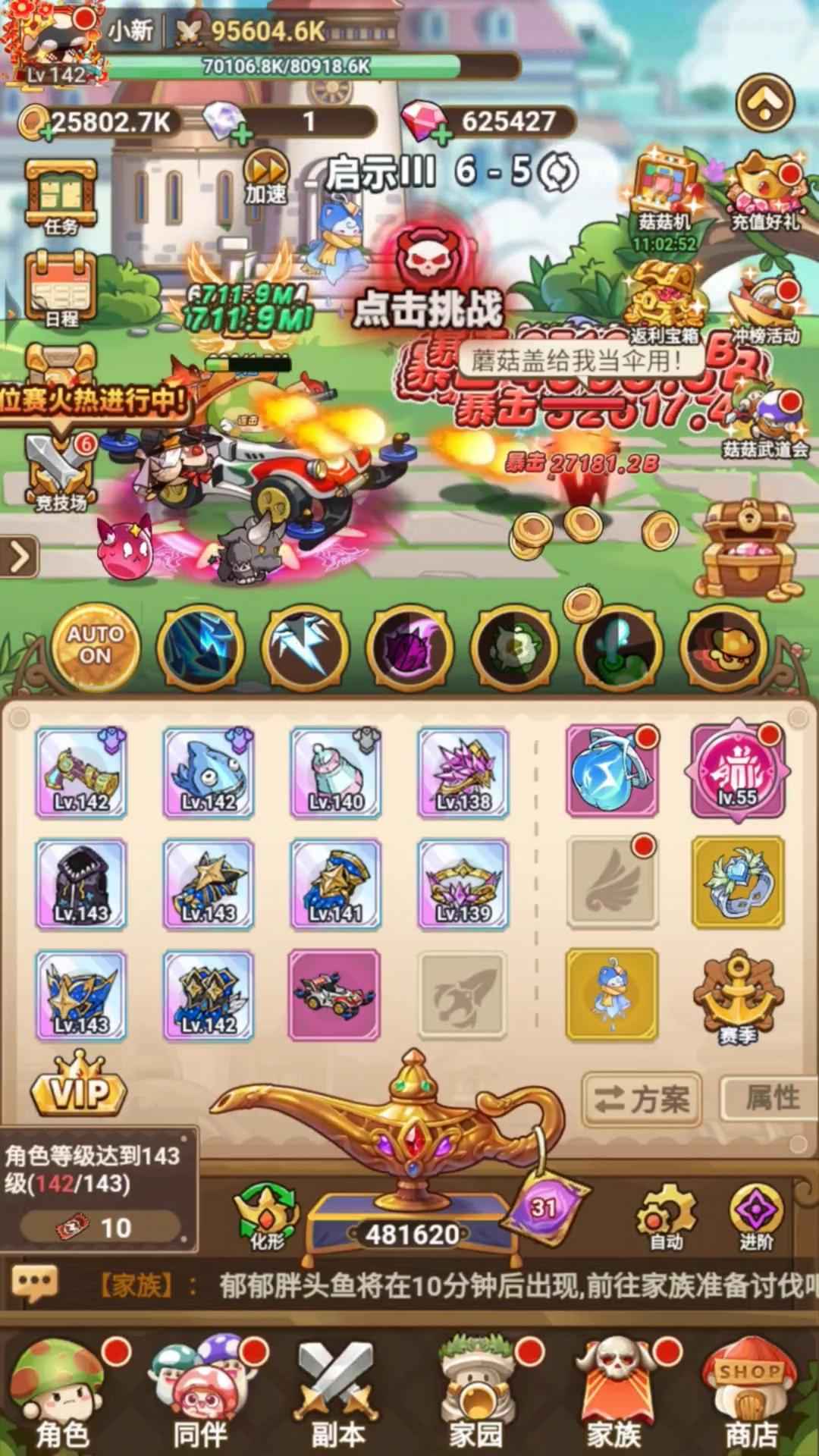Toggle the AUTO ON skill button
The height and width of the screenshot is (1456, 819).
(x=95, y=645)
